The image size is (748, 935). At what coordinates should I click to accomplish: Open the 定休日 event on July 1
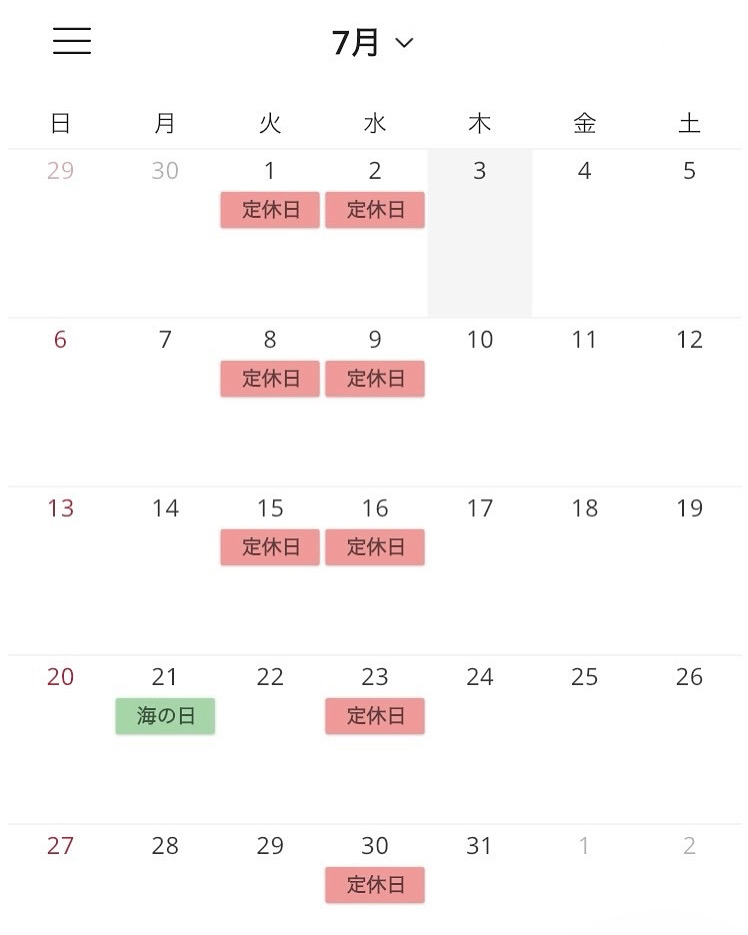[270, 210]
